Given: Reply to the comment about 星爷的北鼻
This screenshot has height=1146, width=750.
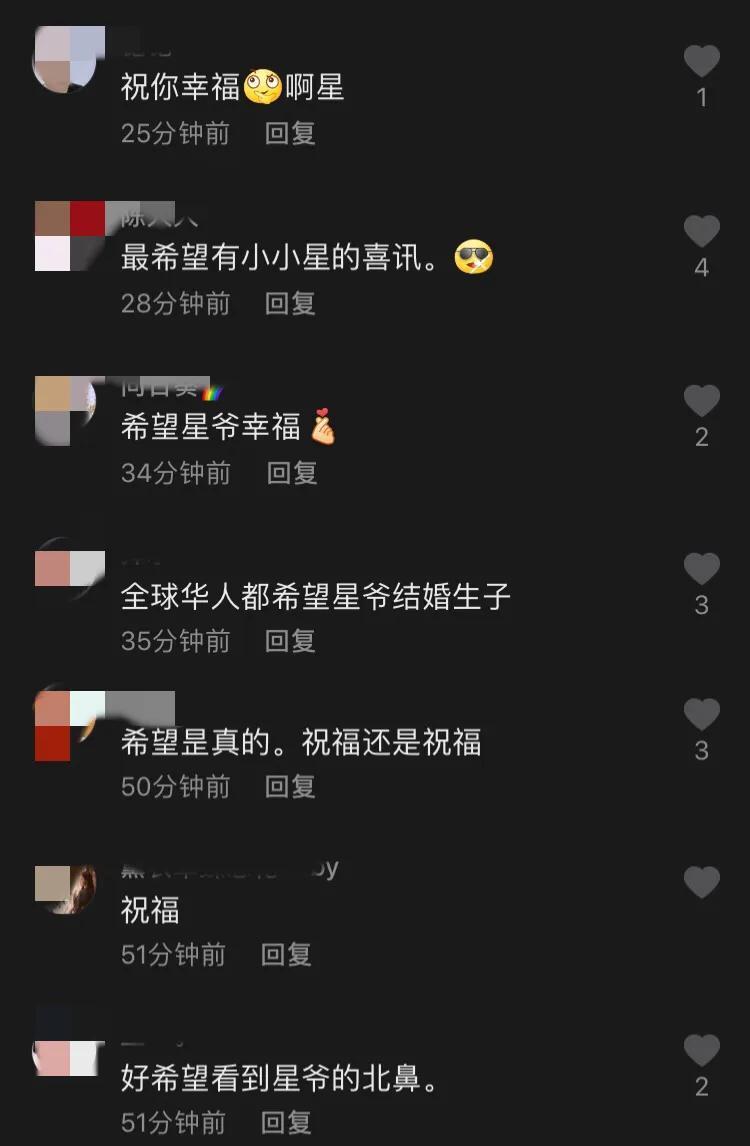Looking at the screenshot, I should click(286, 1123).
